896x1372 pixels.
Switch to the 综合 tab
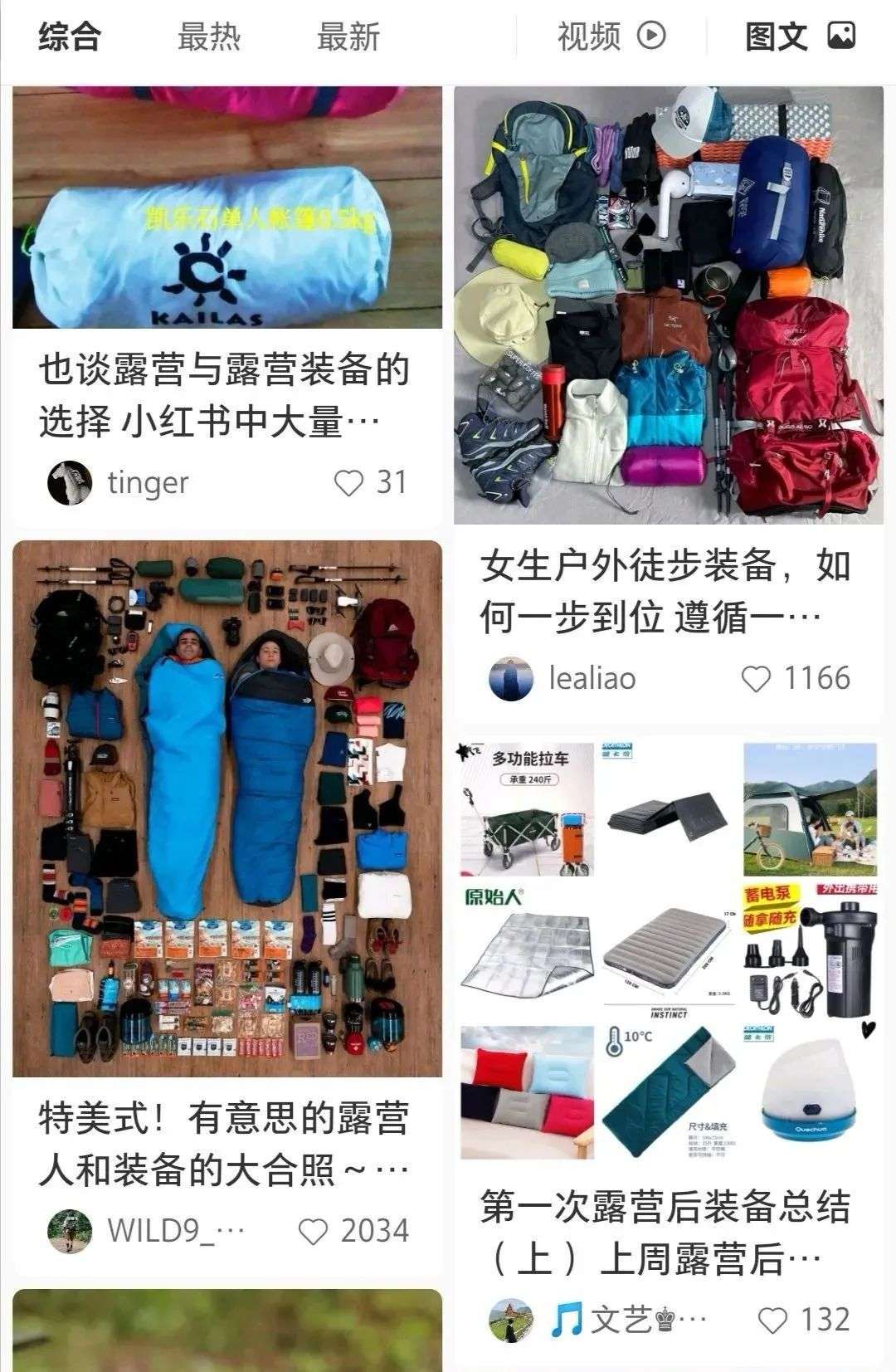click(x=70, y=37)
